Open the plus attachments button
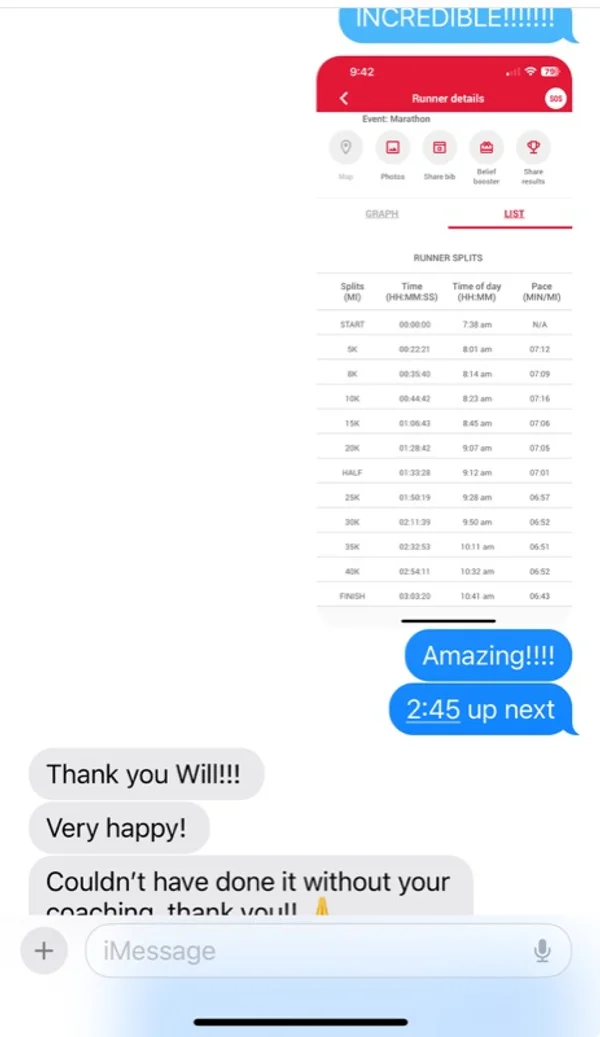 [44, 950]
